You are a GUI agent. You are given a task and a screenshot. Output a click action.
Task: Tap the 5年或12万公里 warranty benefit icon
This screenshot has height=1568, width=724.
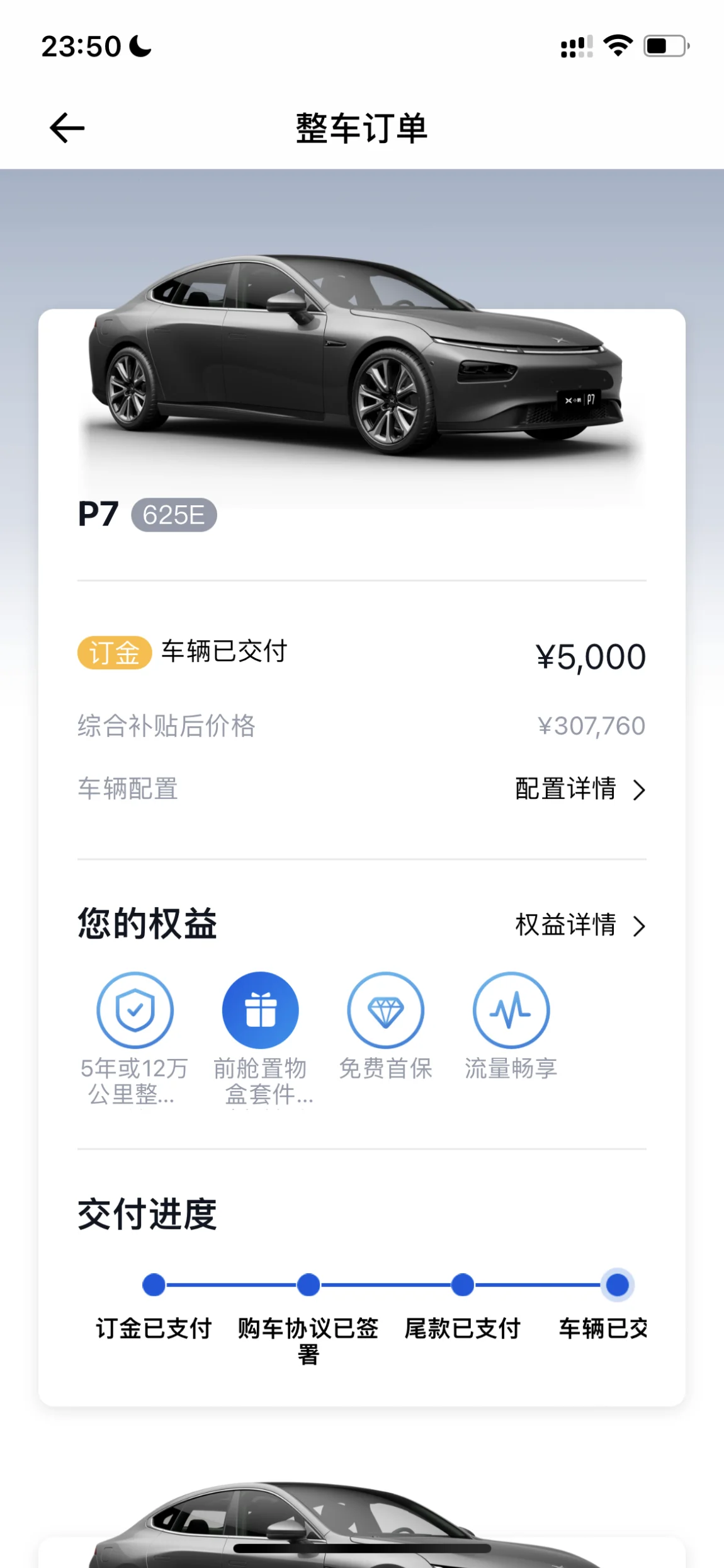click(x=135, y=1010)
